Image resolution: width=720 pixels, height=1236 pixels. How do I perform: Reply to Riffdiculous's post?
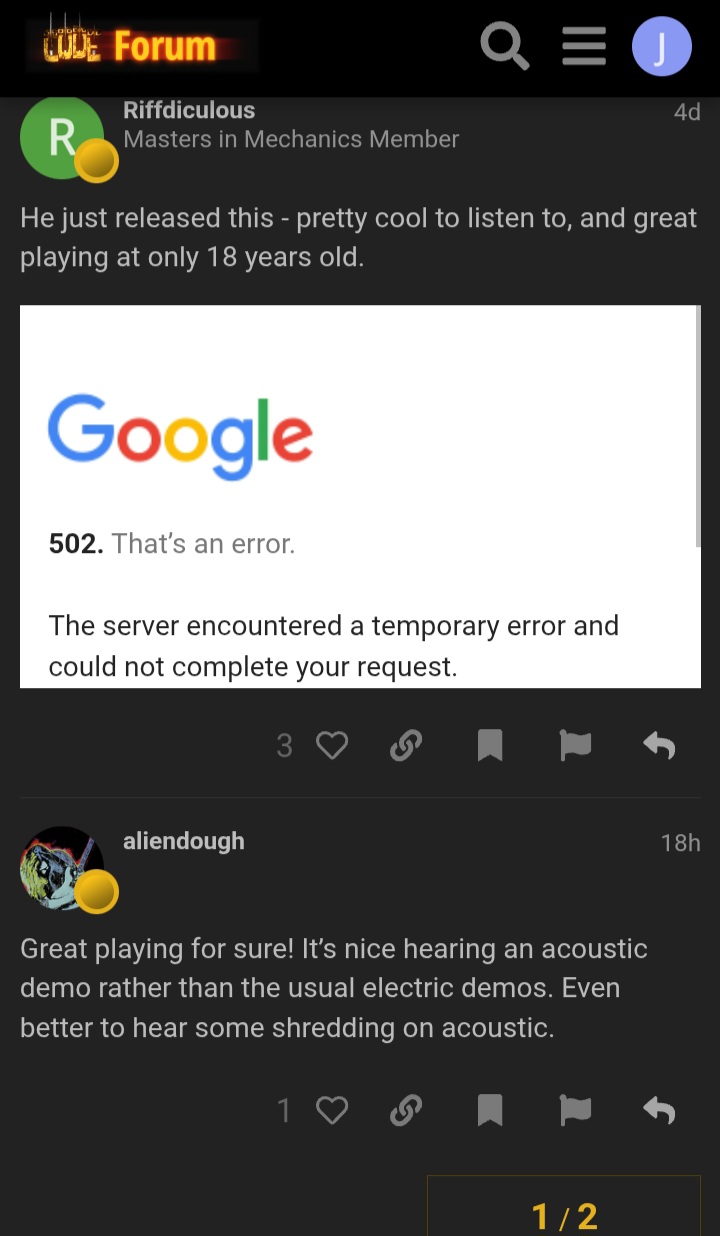[659, 745]
